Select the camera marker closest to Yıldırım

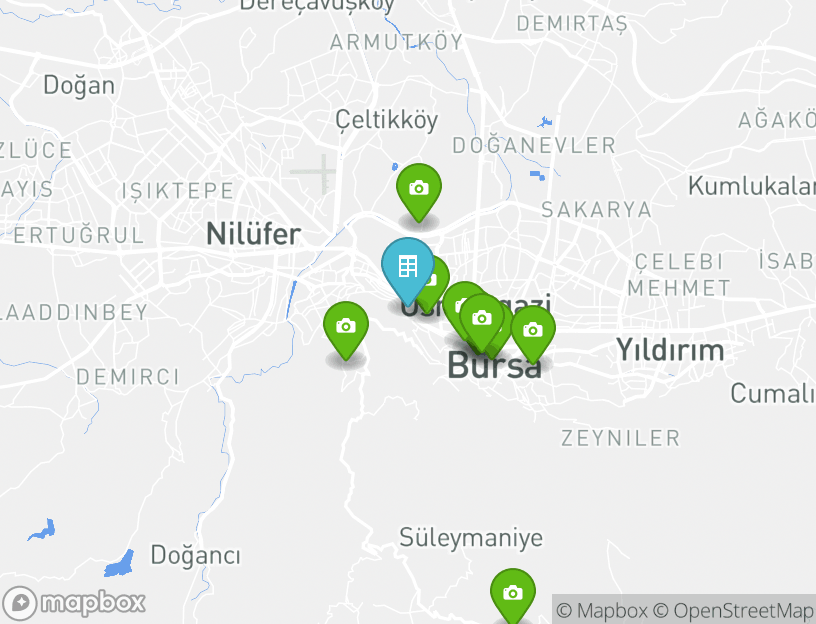click(x=533, y=331)
